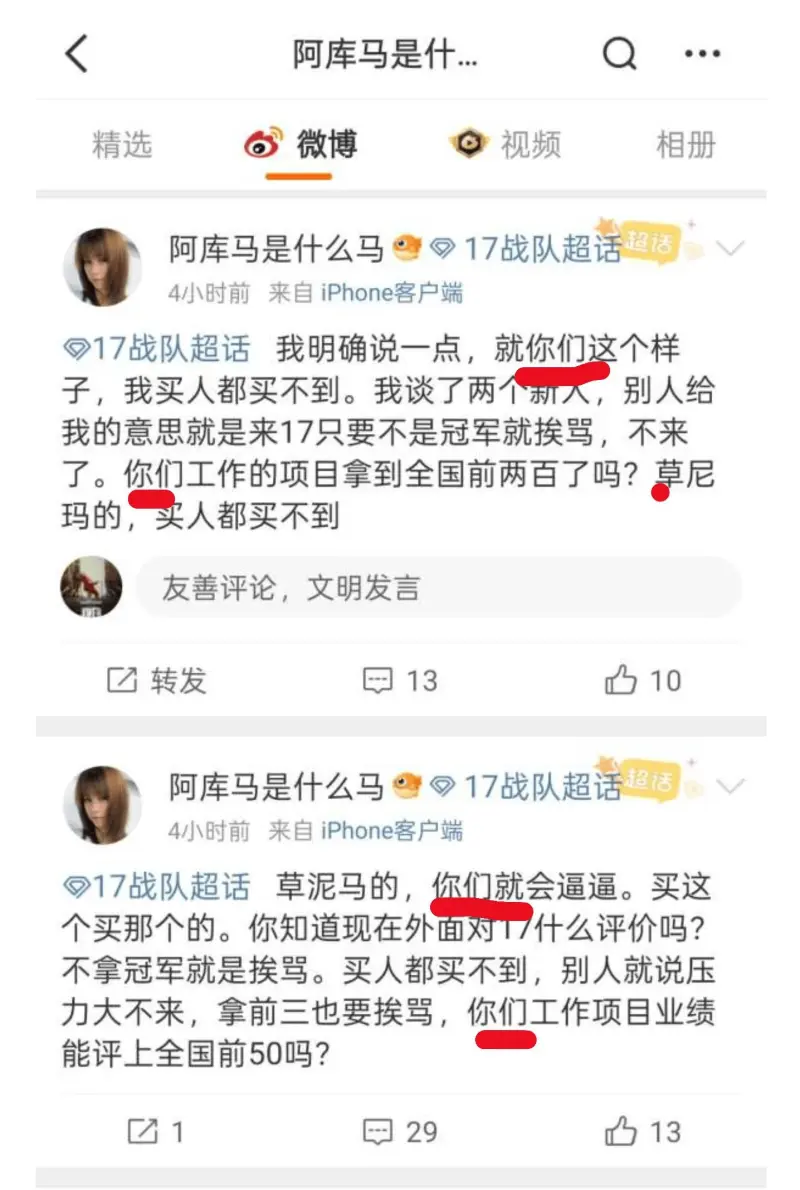Go back using the top-left arrow
Screen dimensions: 800x1190
pos(77,53)
